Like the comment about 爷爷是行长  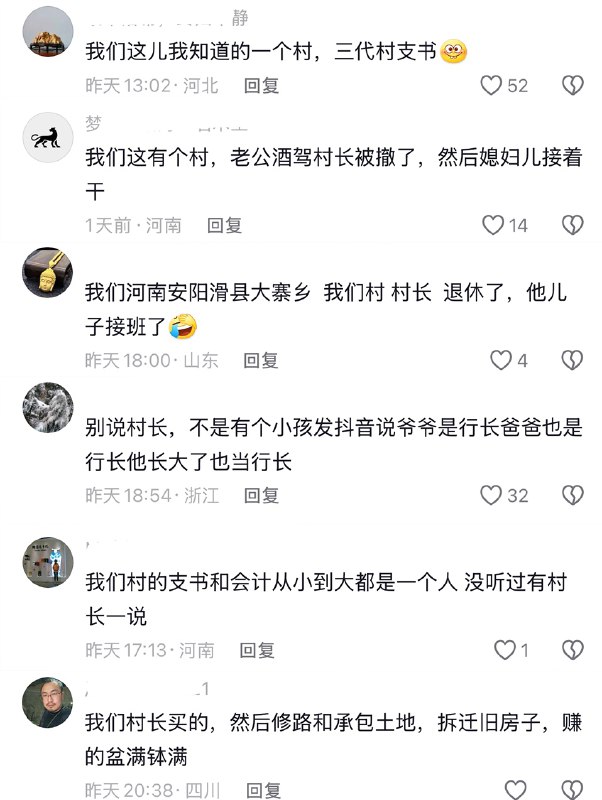(491, 495)
